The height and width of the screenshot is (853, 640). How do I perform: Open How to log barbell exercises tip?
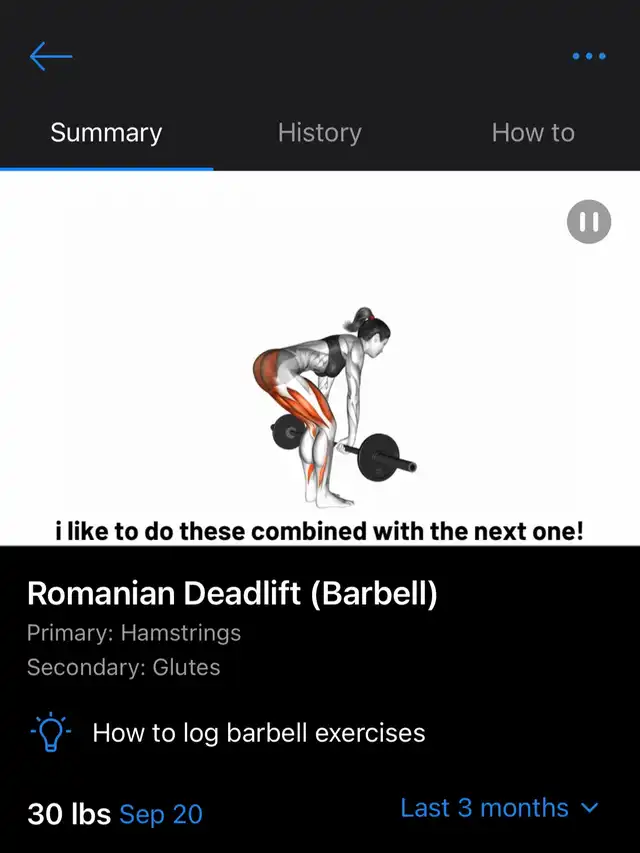(228, 732)
